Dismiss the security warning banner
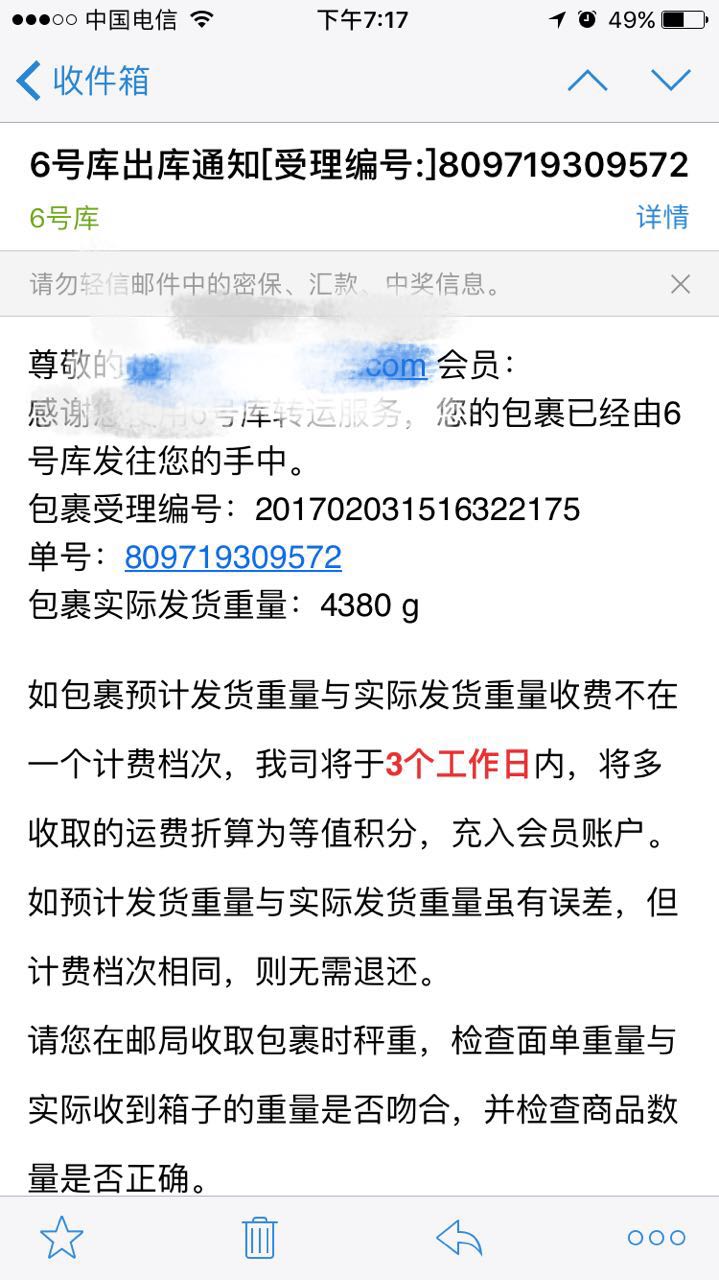The height and width of the screenshot is (1280, 719). tap(680, 285)
